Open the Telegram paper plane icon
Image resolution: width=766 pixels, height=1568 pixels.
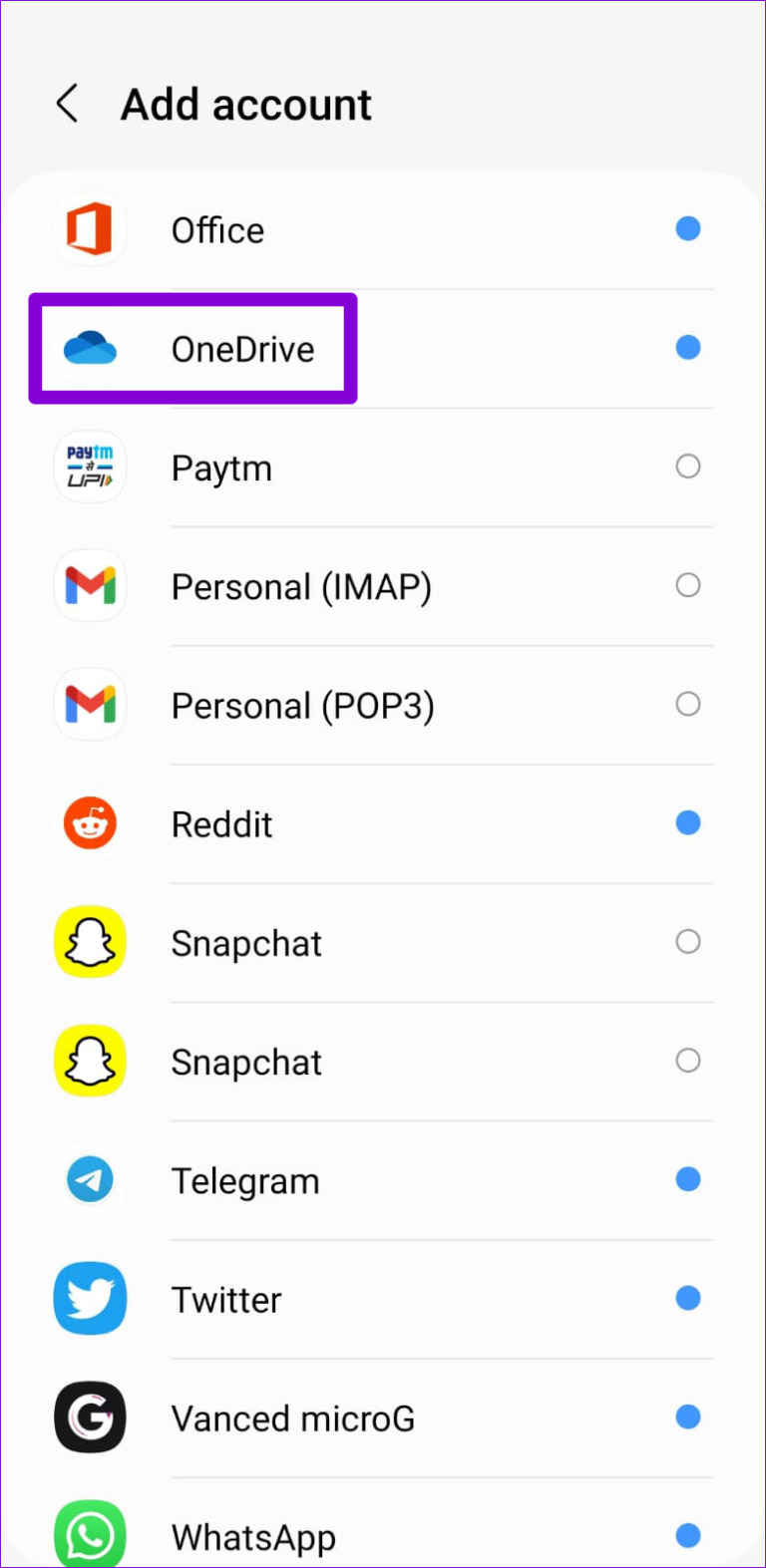click(90, 1179)
